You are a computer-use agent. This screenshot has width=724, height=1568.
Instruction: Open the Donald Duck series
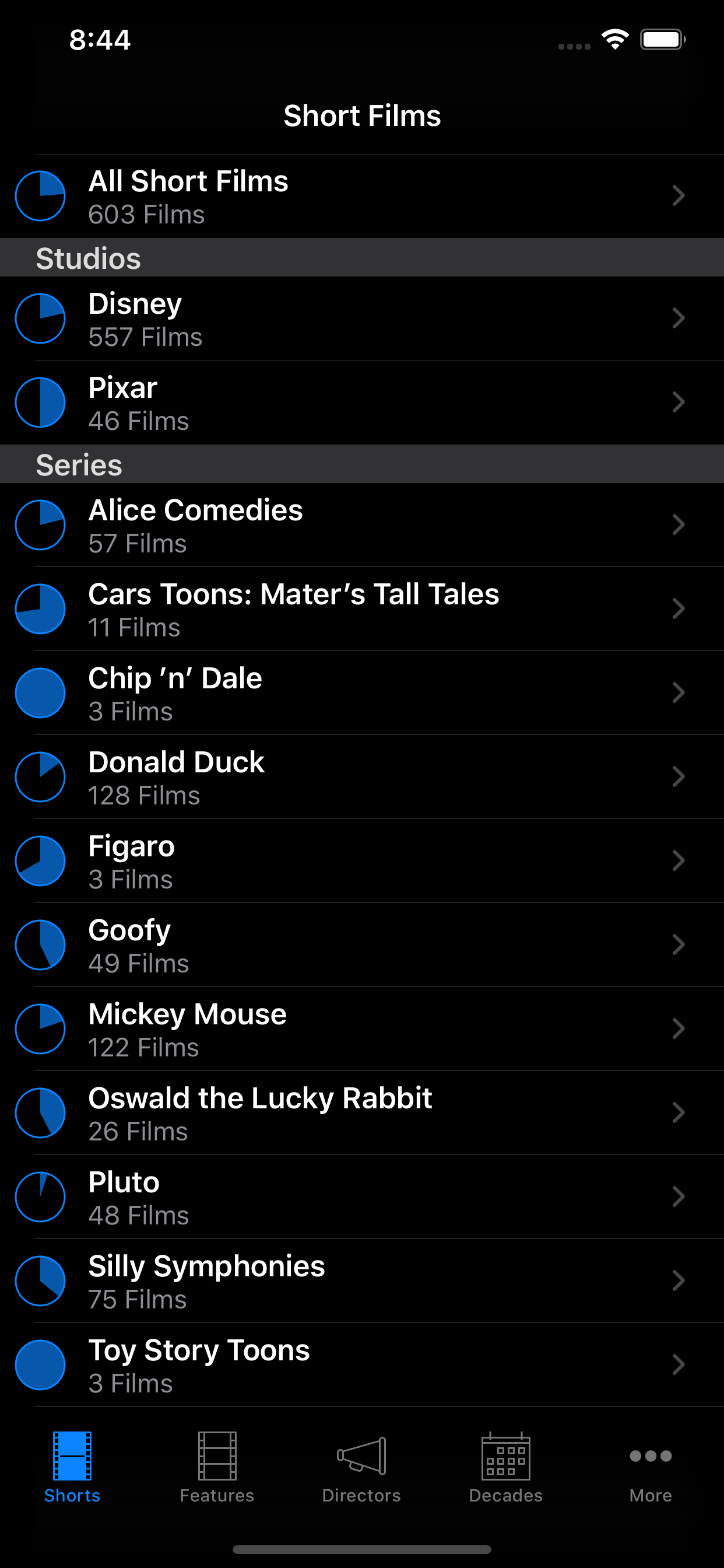pyautogui.click(x=362, y=778)
